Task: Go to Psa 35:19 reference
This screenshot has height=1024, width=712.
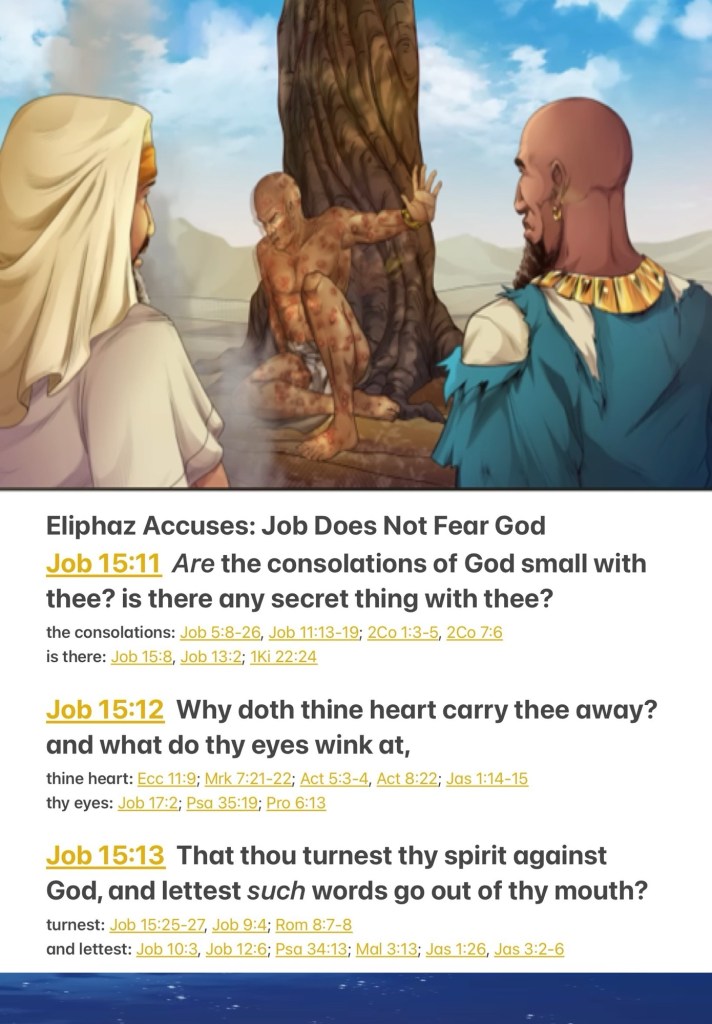Action: 222,803
